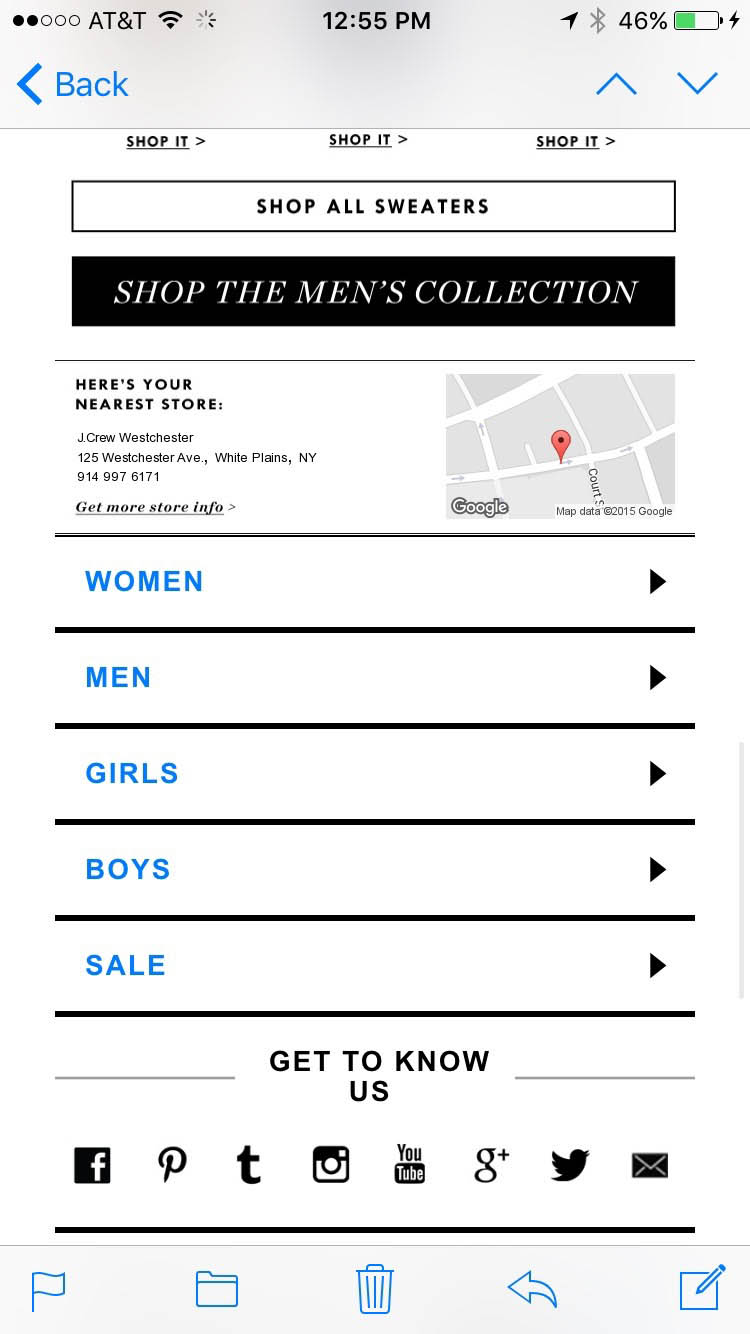
Task: Expand the Women category
Action: (x=374, y=581)
